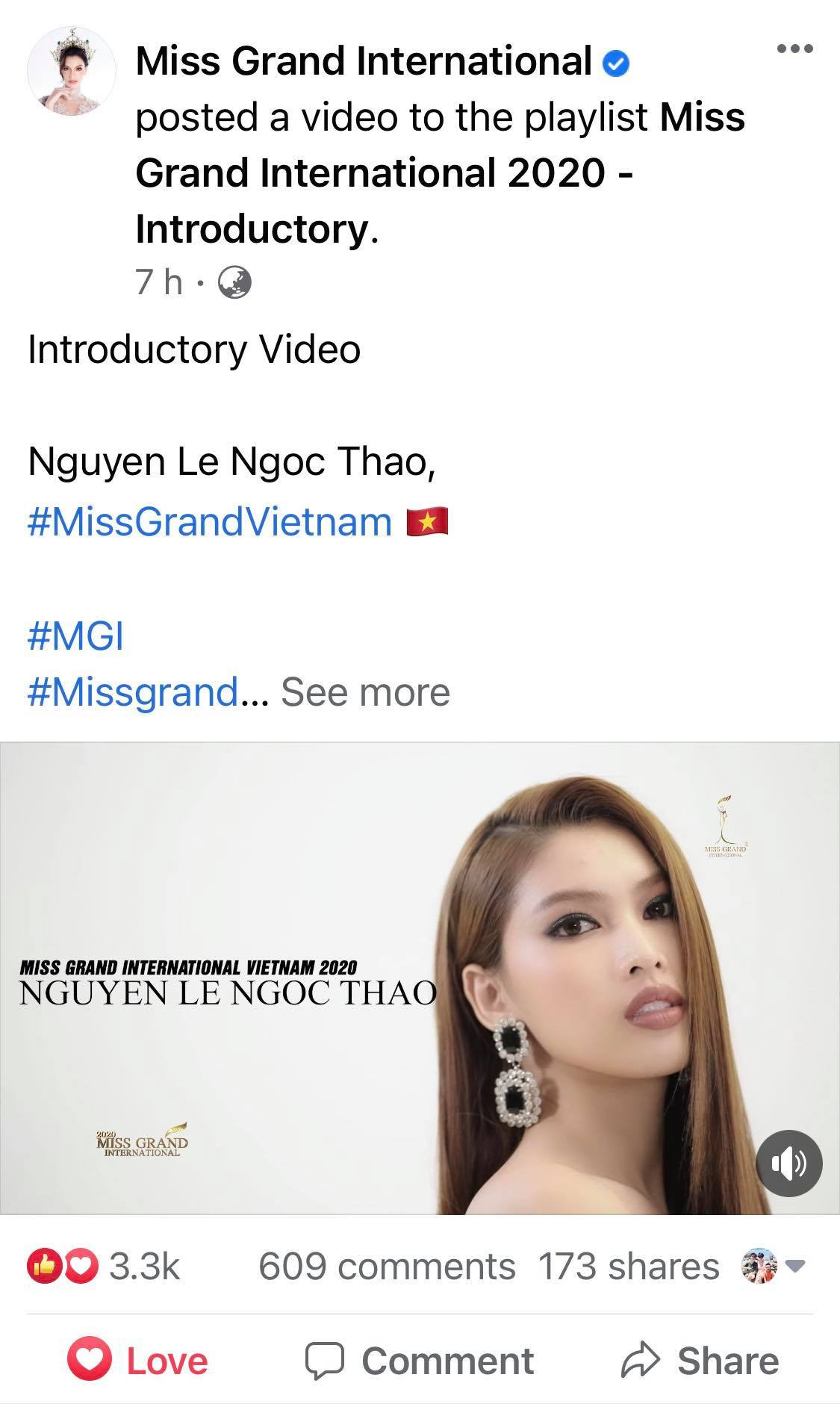The height and width of the screenshot is (1404, 840).
Task: Toggle the video sound icon
Action: [x=788, y=1163]
